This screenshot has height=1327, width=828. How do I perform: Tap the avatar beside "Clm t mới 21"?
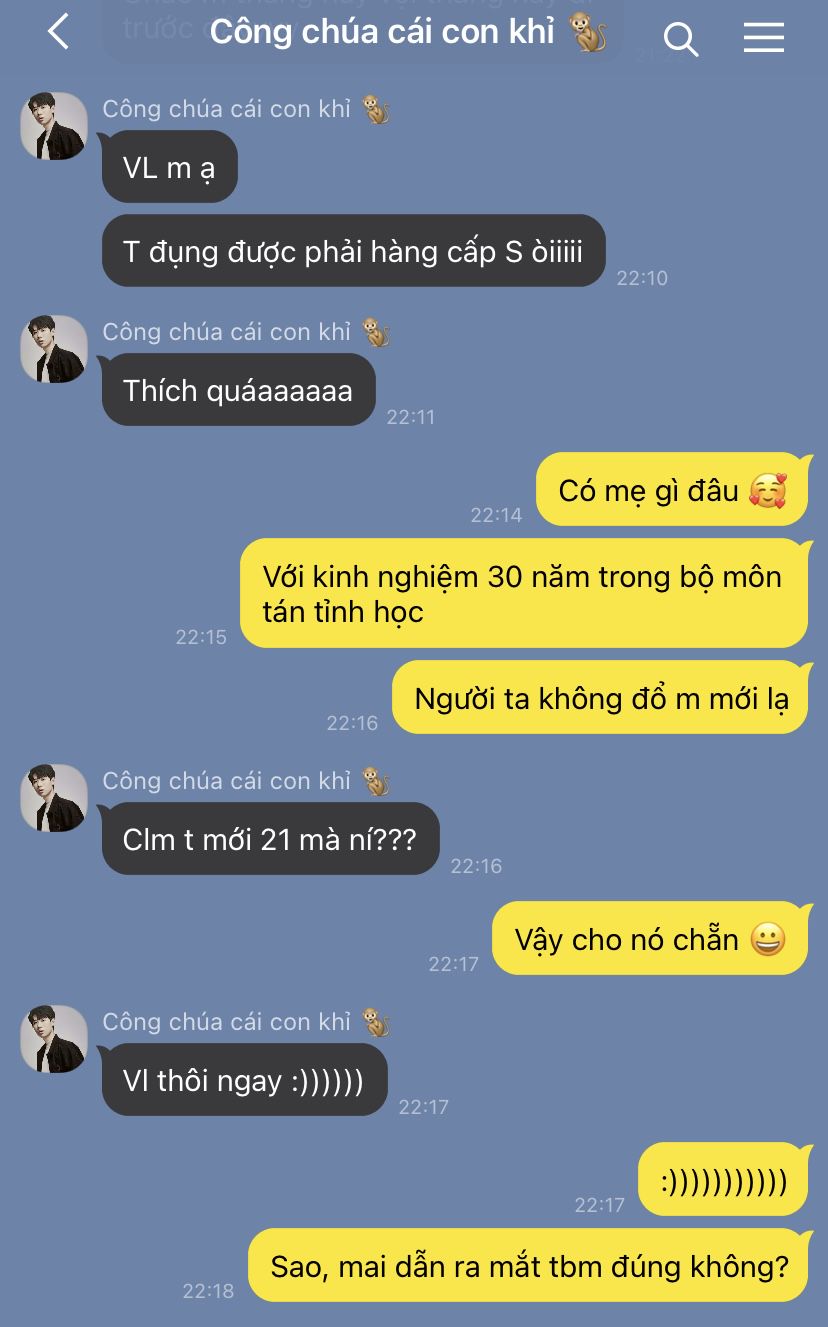[54, 798]
